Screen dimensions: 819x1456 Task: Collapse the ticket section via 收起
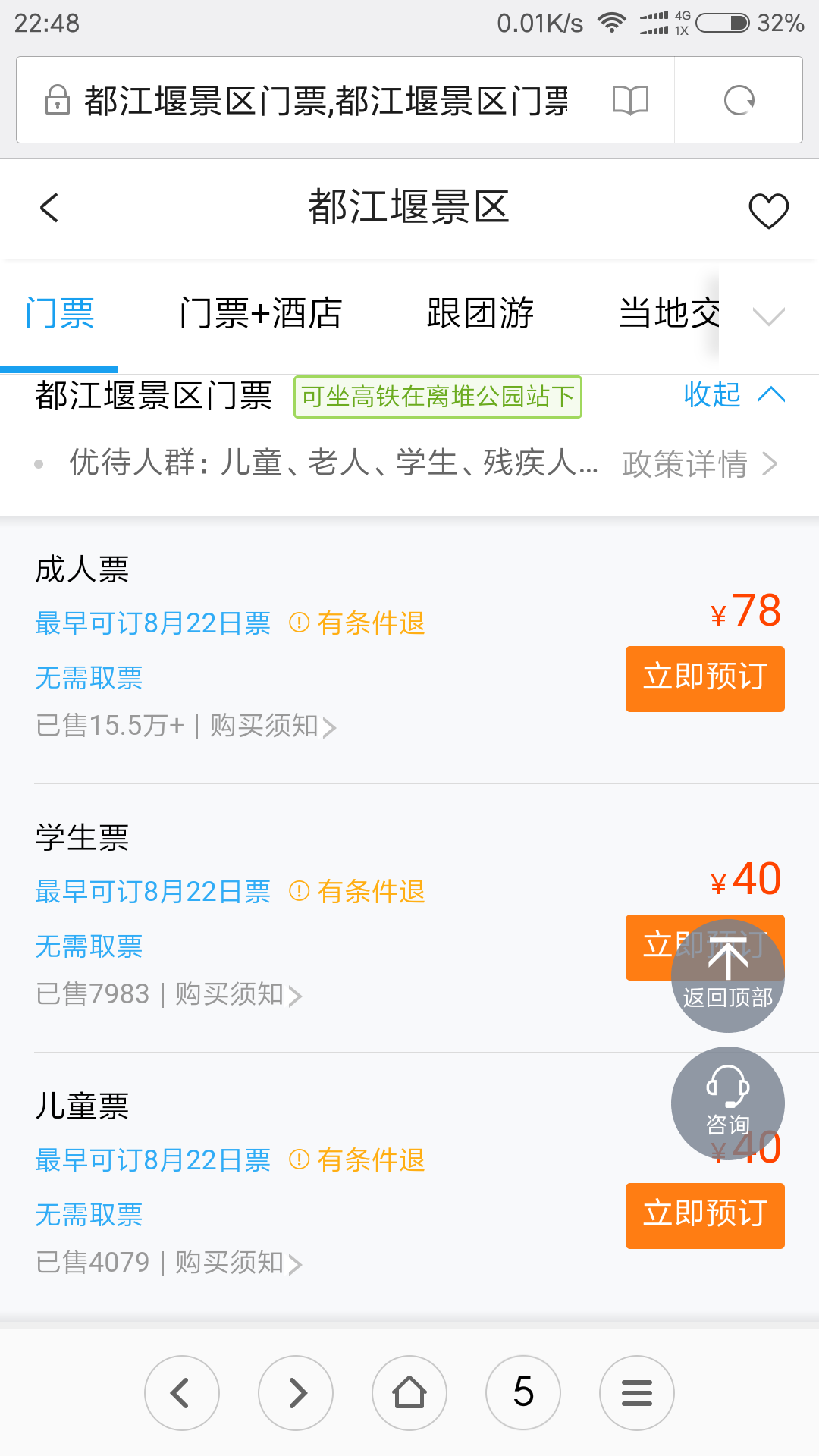[x=734, y=394]
